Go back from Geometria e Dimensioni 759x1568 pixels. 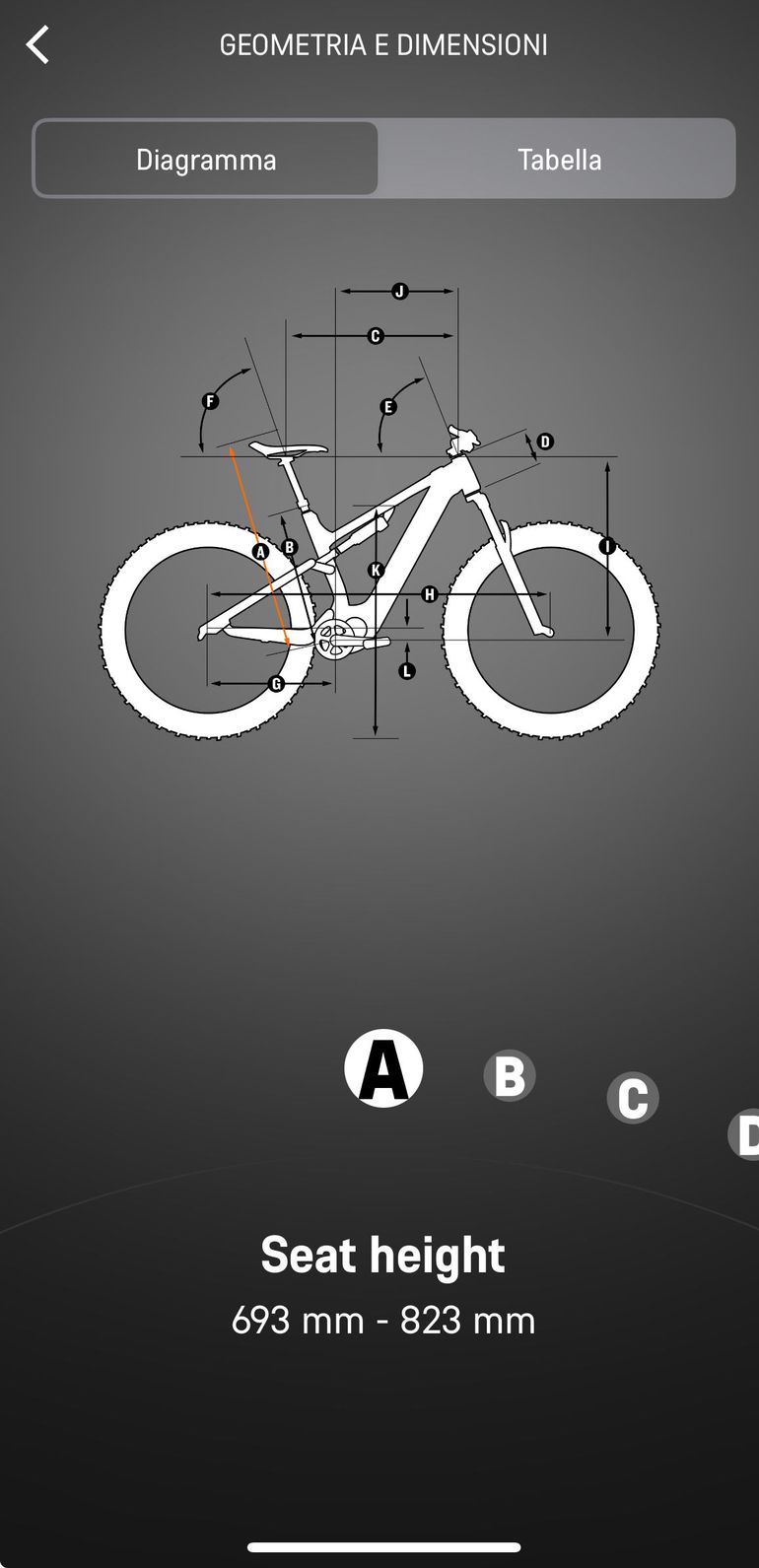(37, 45)
